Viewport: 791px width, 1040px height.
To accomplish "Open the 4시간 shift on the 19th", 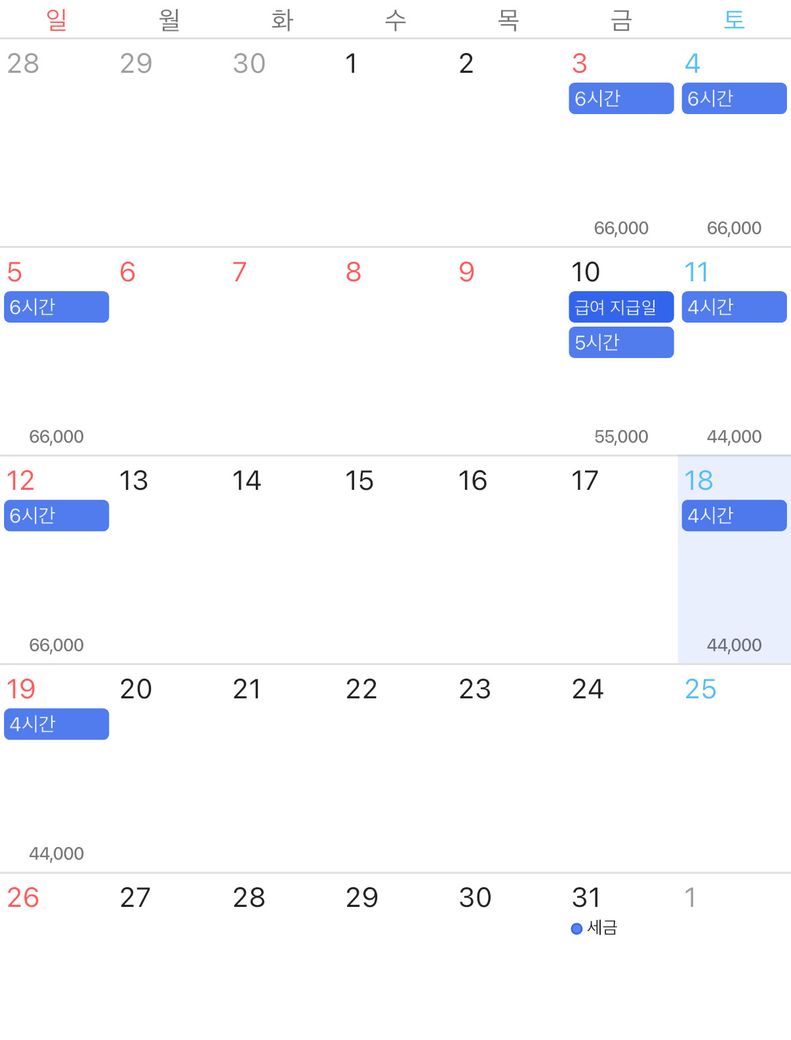I will [56, 724].
